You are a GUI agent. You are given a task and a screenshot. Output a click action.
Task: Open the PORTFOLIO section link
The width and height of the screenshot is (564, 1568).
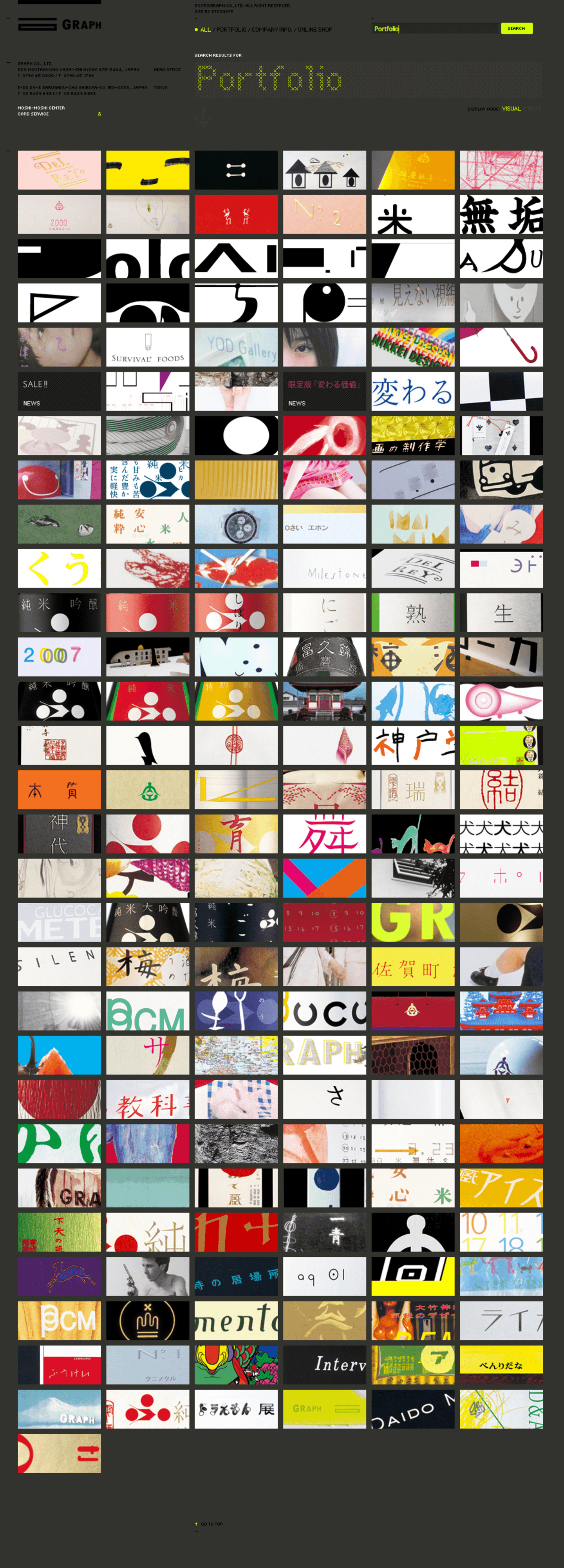[x=231, y=30]
